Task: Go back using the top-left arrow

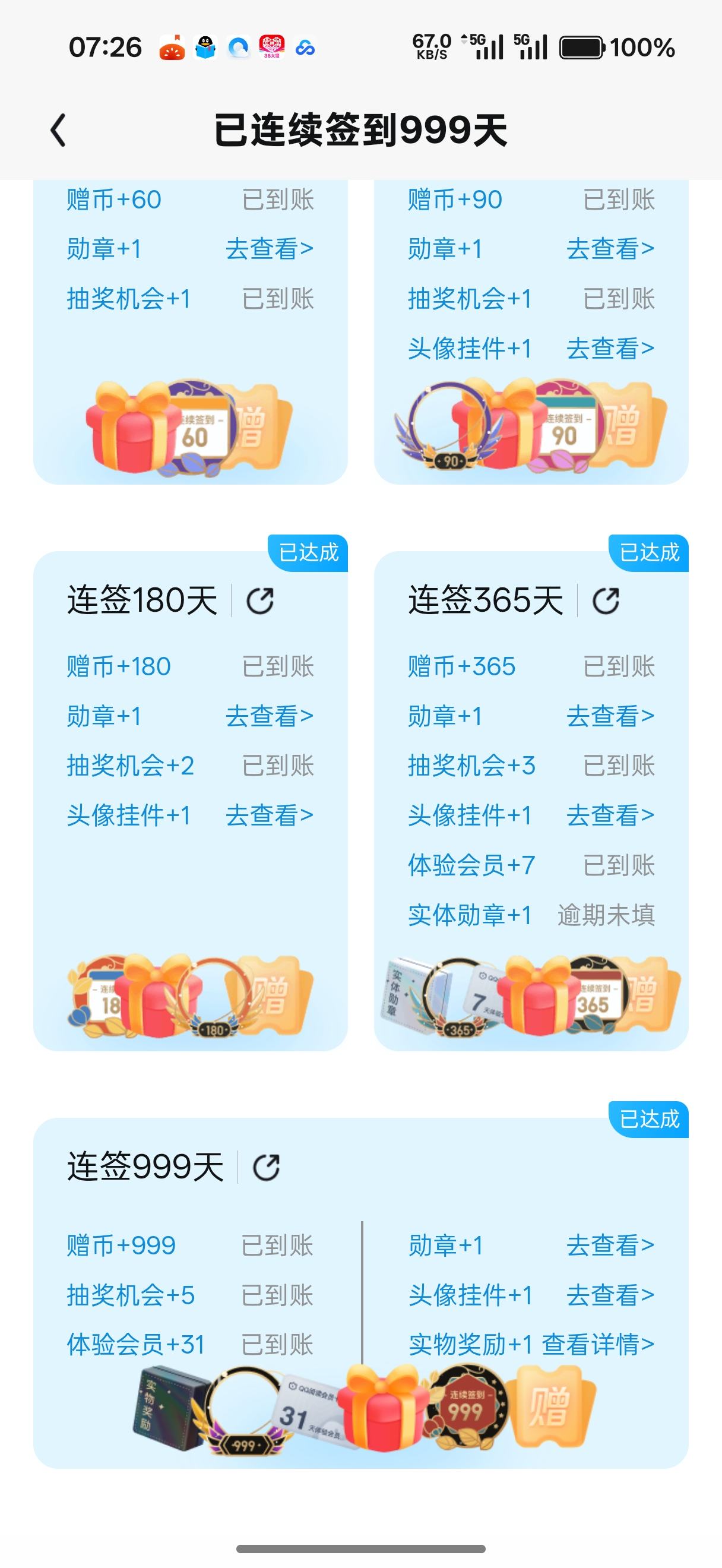Action: [58, 130]
